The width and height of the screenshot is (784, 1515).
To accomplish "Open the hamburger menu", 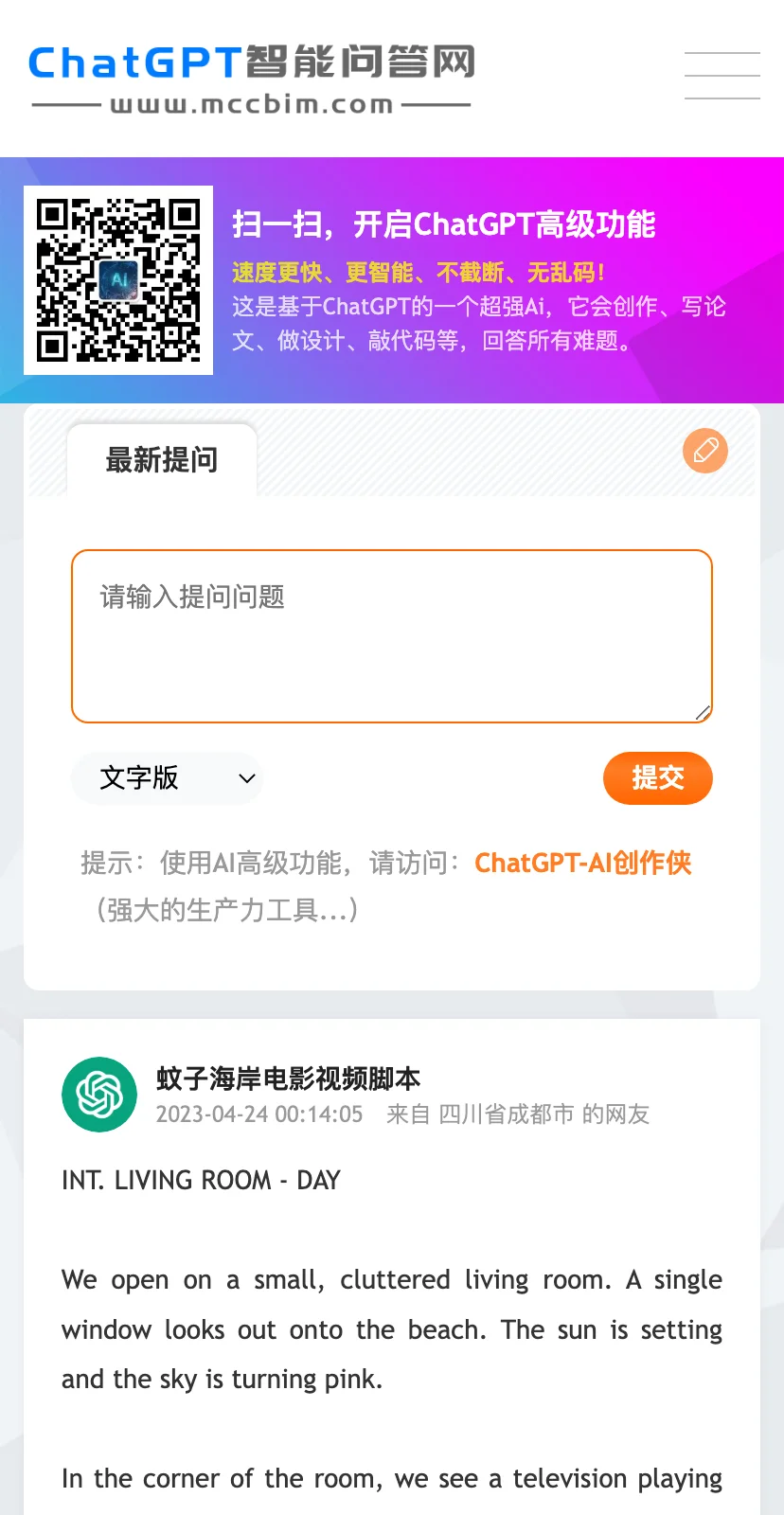I will tap(722, 76).
